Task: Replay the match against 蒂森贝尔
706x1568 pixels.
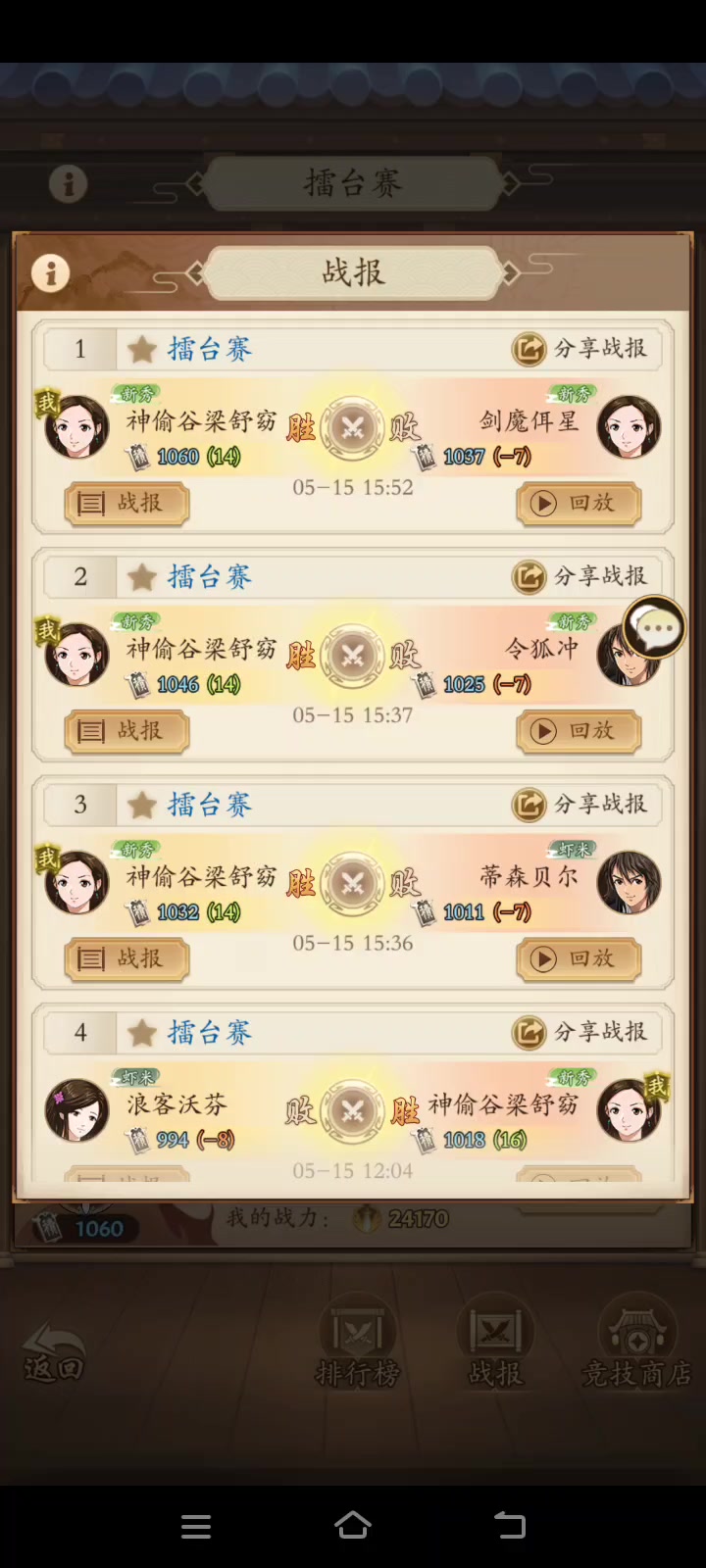Action: coord(579,958)
